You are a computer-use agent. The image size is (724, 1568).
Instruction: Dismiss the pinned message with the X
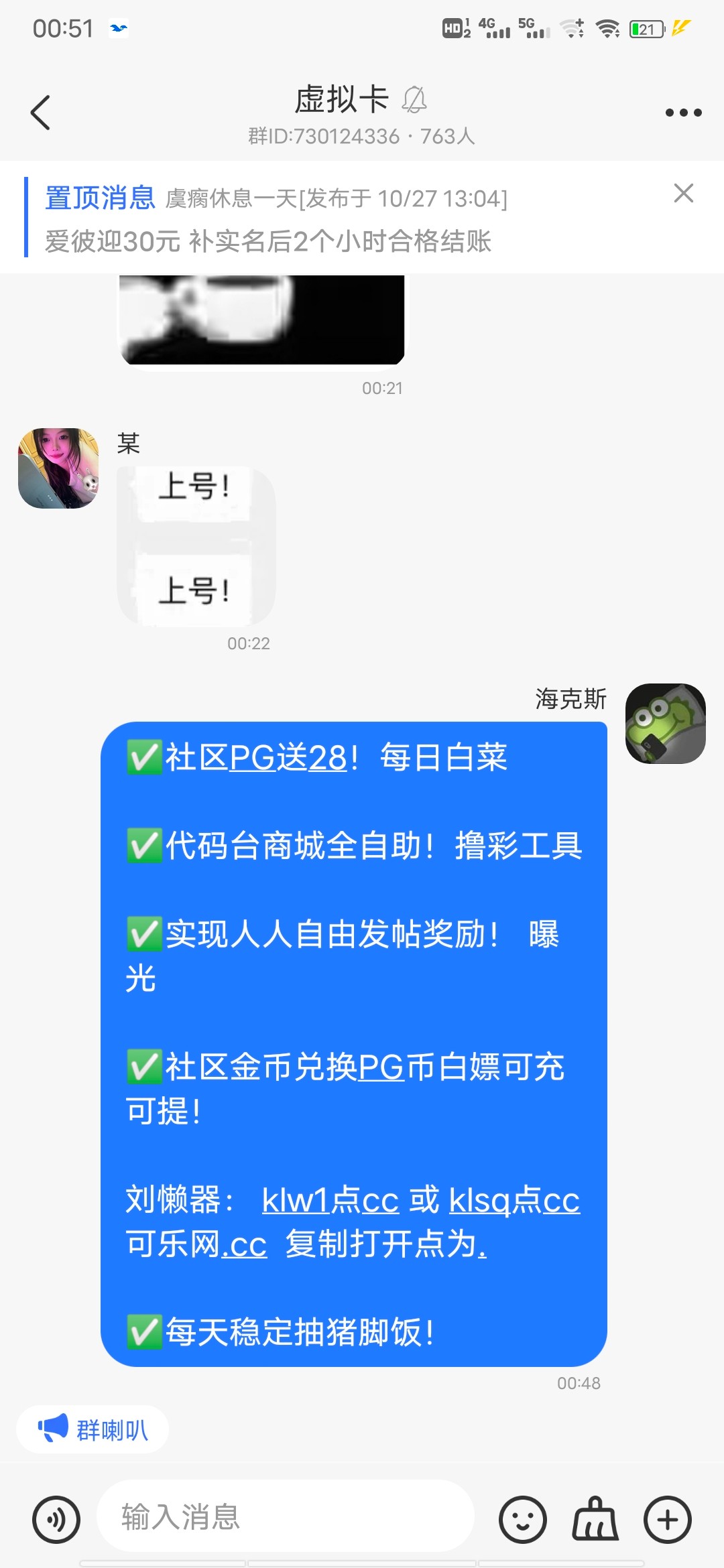click(x=683, y=194)
